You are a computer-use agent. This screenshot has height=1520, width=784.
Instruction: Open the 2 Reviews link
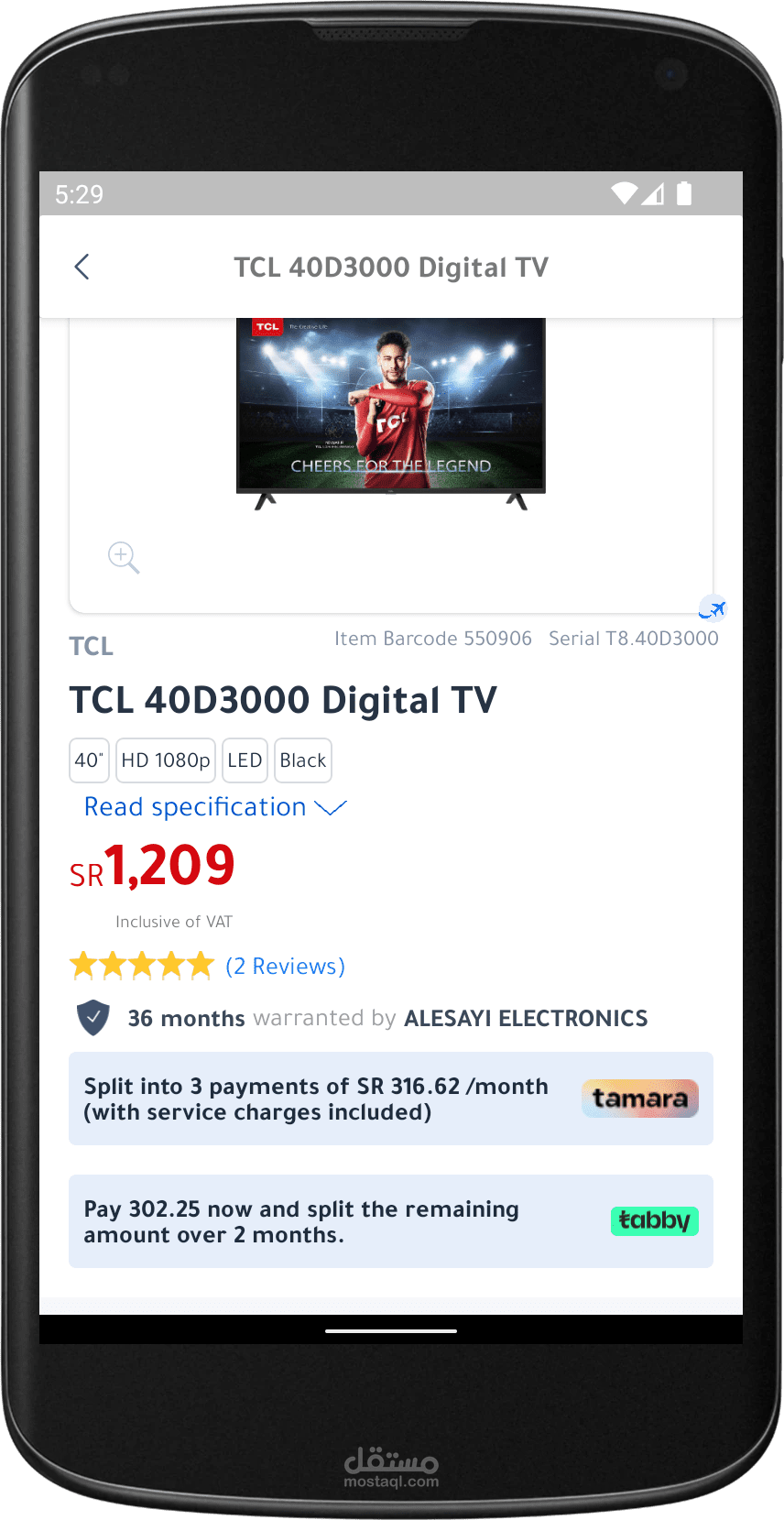click(x=285, y=967)
